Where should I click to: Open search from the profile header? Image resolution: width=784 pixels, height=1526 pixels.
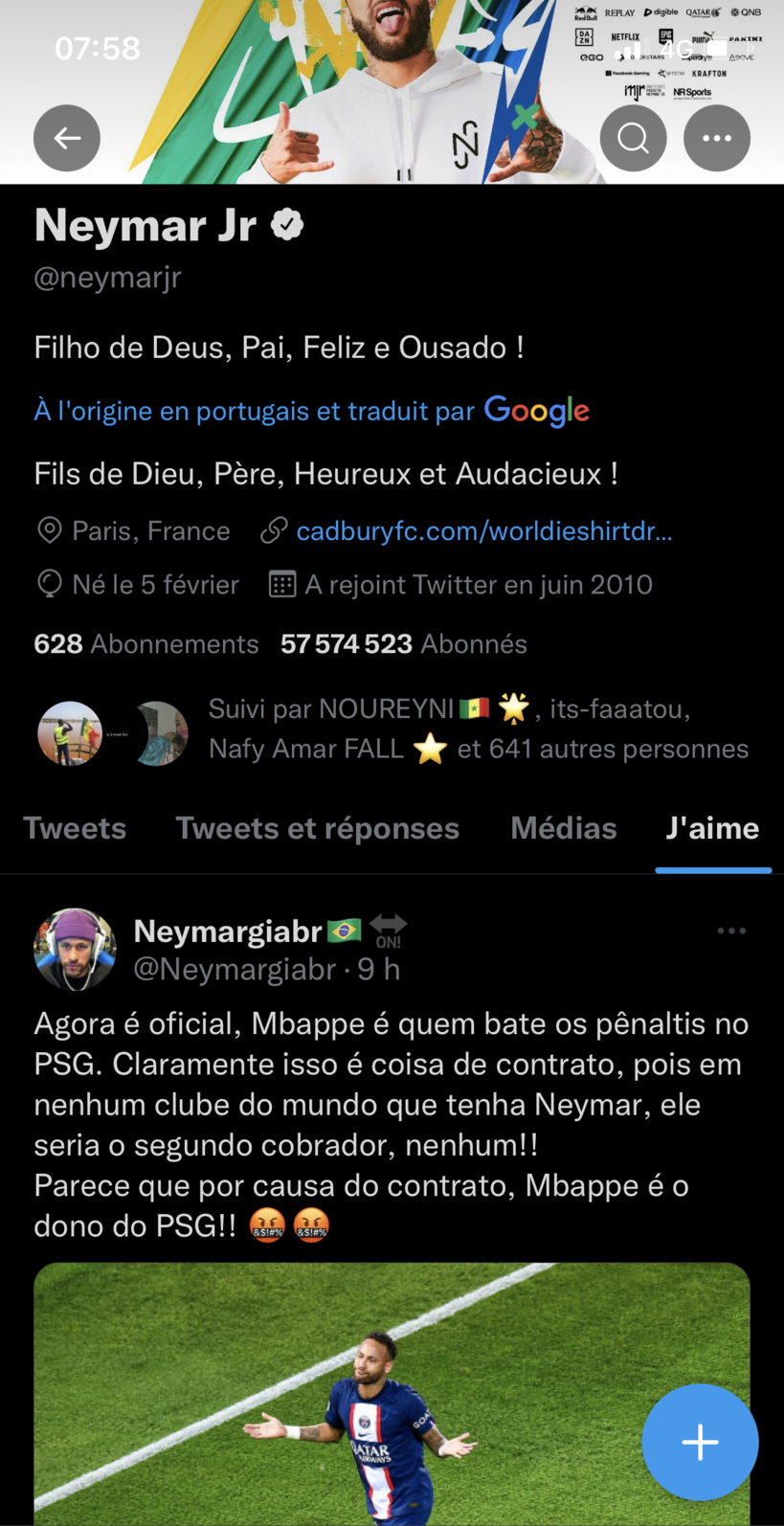point(633,138)
